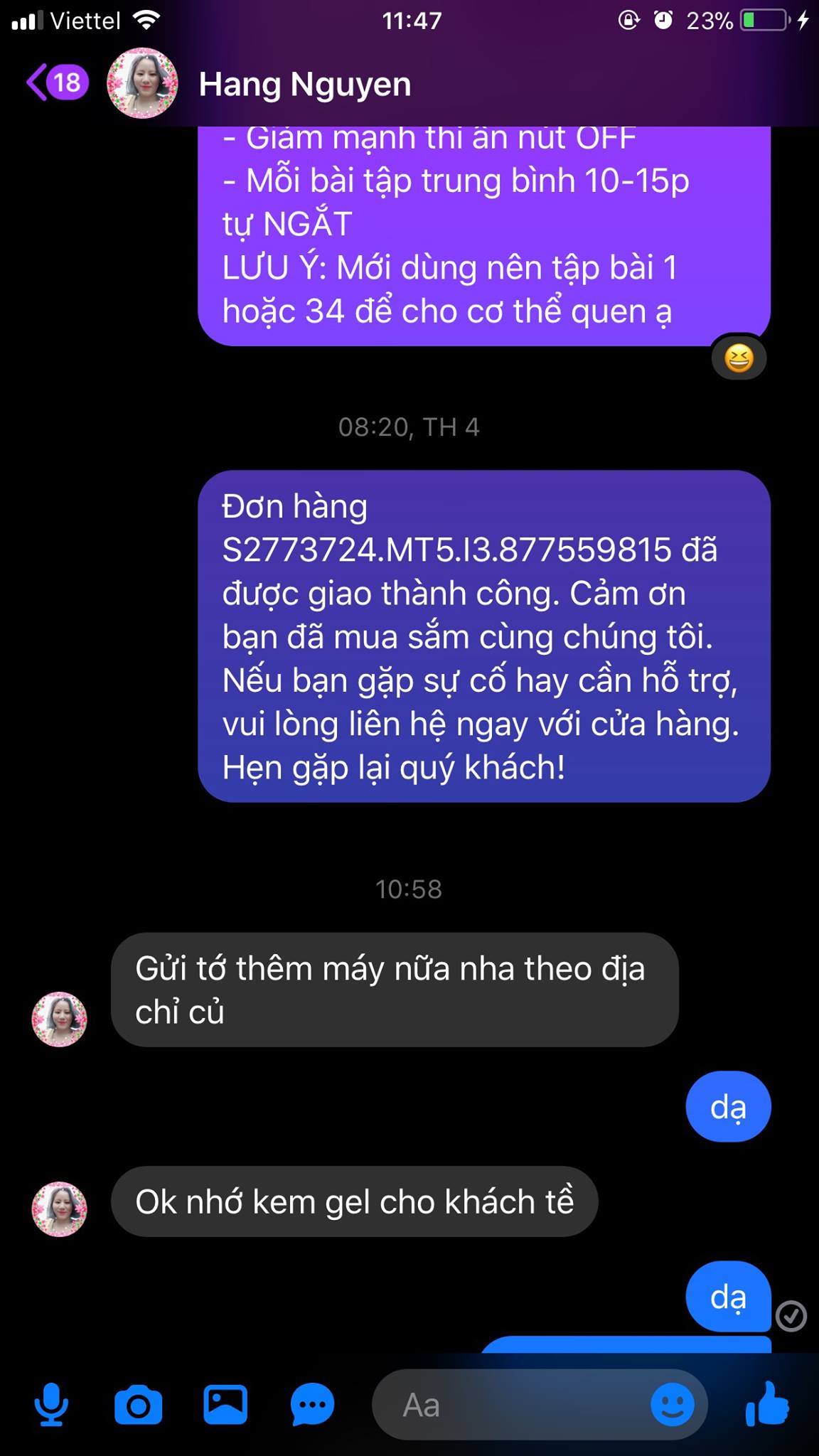Open the photo gallery picker
The width and height of the screenshot is (819, 1456).
point(225,1404)
